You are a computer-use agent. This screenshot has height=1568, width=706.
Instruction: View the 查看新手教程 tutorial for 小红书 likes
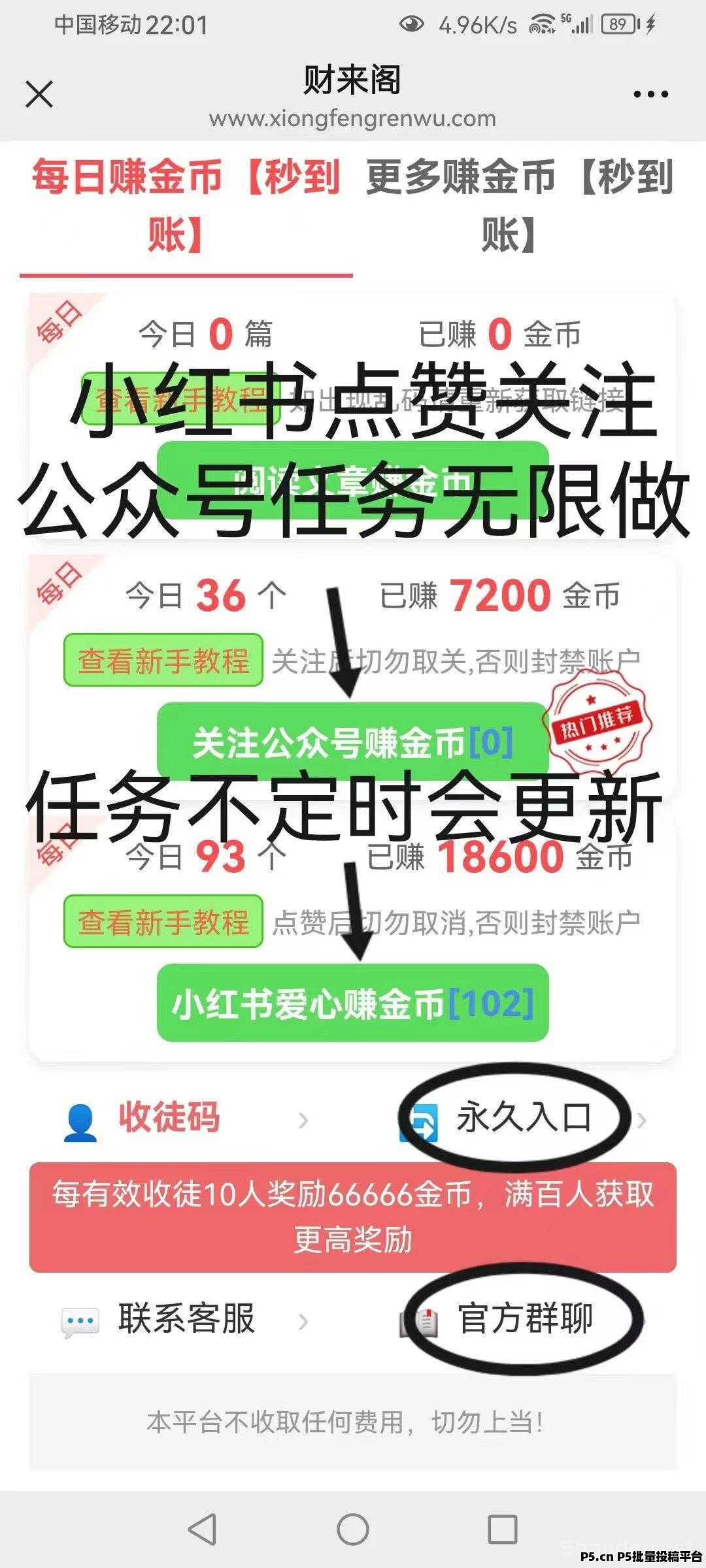tap(163, 922)
